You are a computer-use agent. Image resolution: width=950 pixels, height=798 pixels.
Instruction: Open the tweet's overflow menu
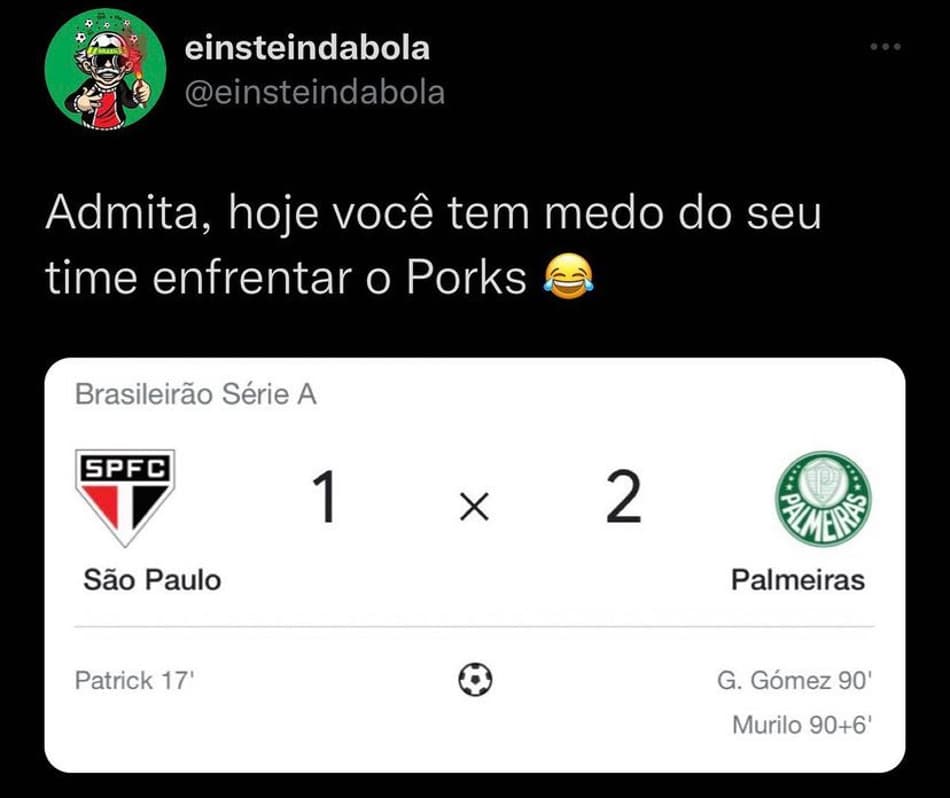(885, 47)
